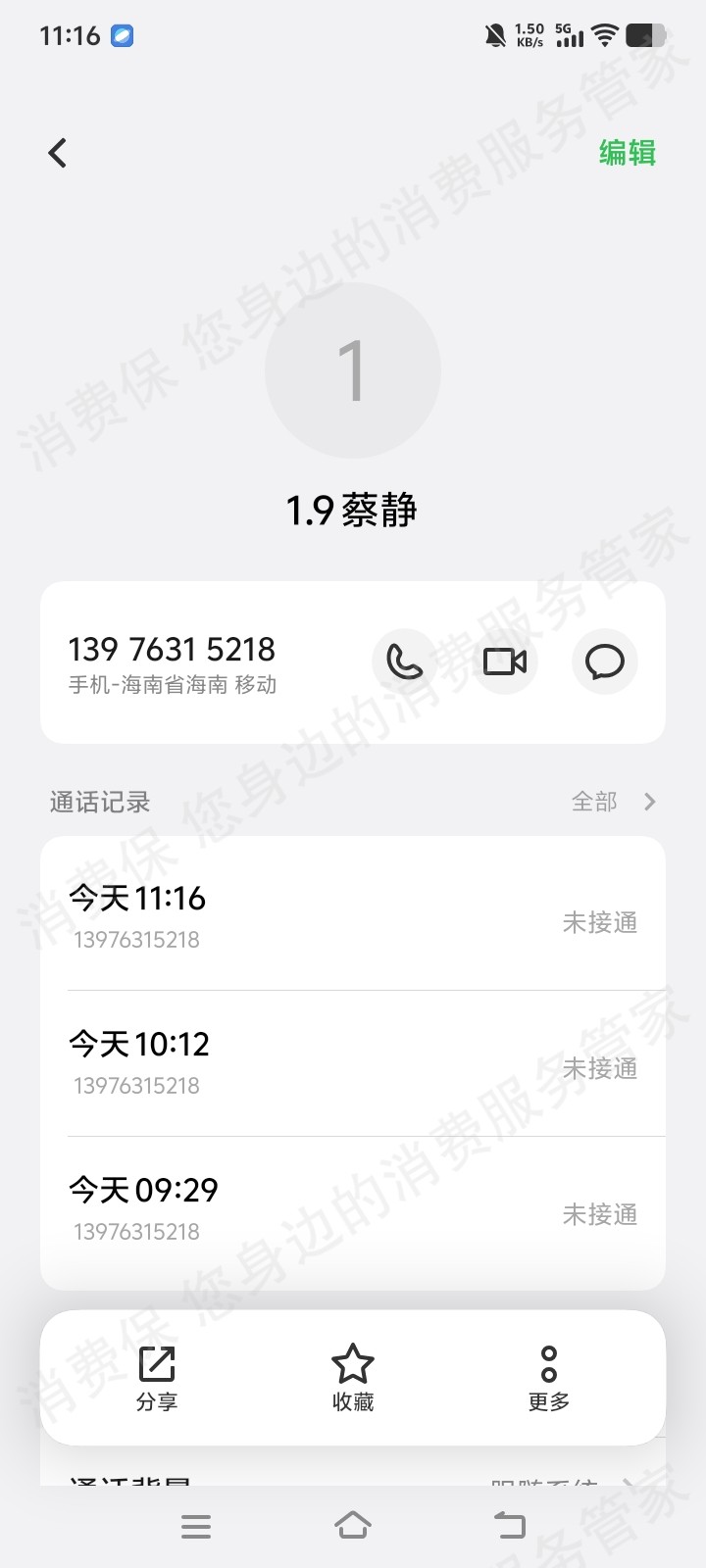The height and width of the screenshot is (1568, 706).
Task: Tap 编辑 to edit this contact
Action: click(627, 153)
